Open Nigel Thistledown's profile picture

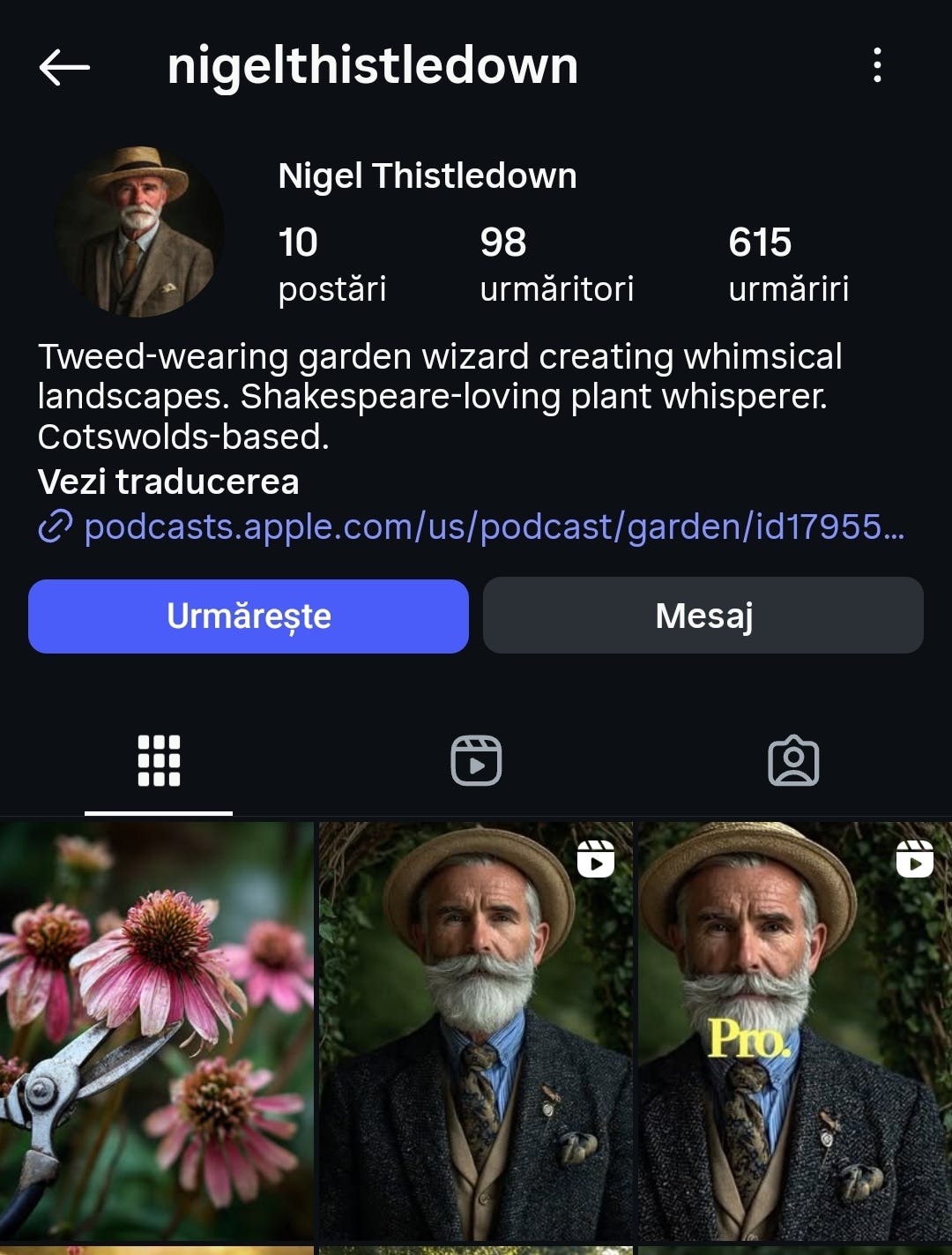139,232
